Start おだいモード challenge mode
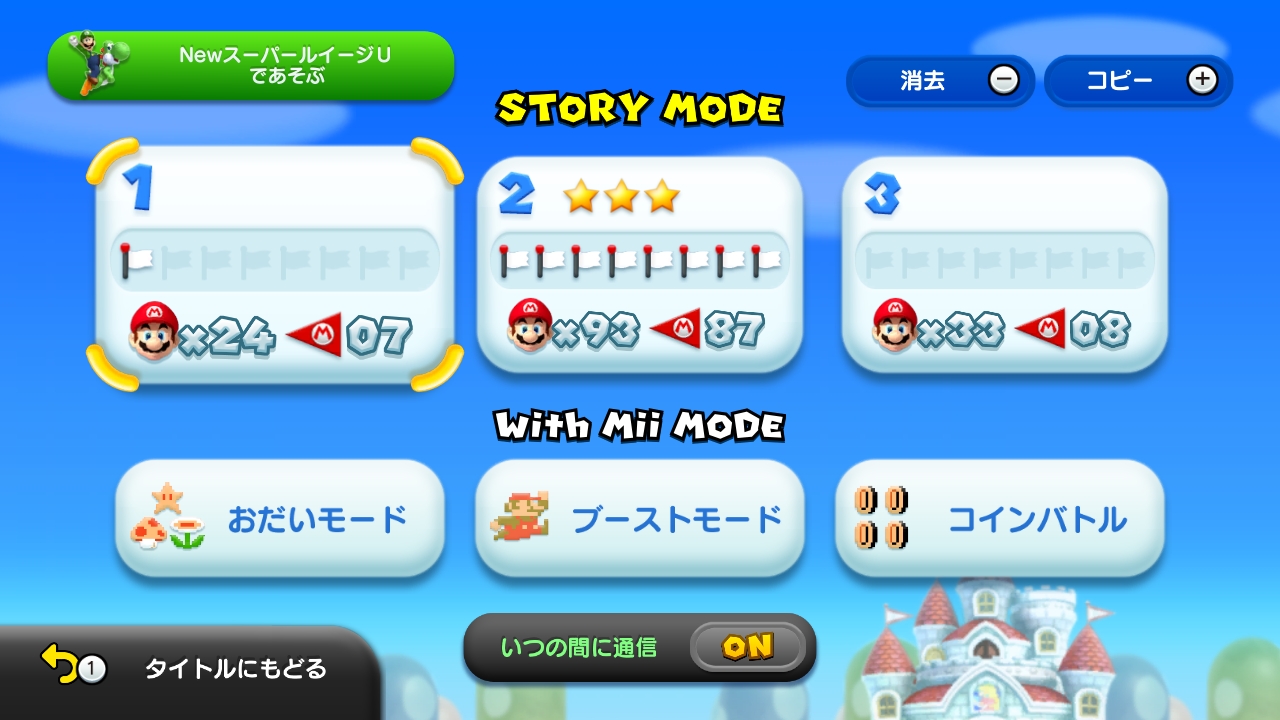Viewport: 1280px width, 720px height. (280, 518)
